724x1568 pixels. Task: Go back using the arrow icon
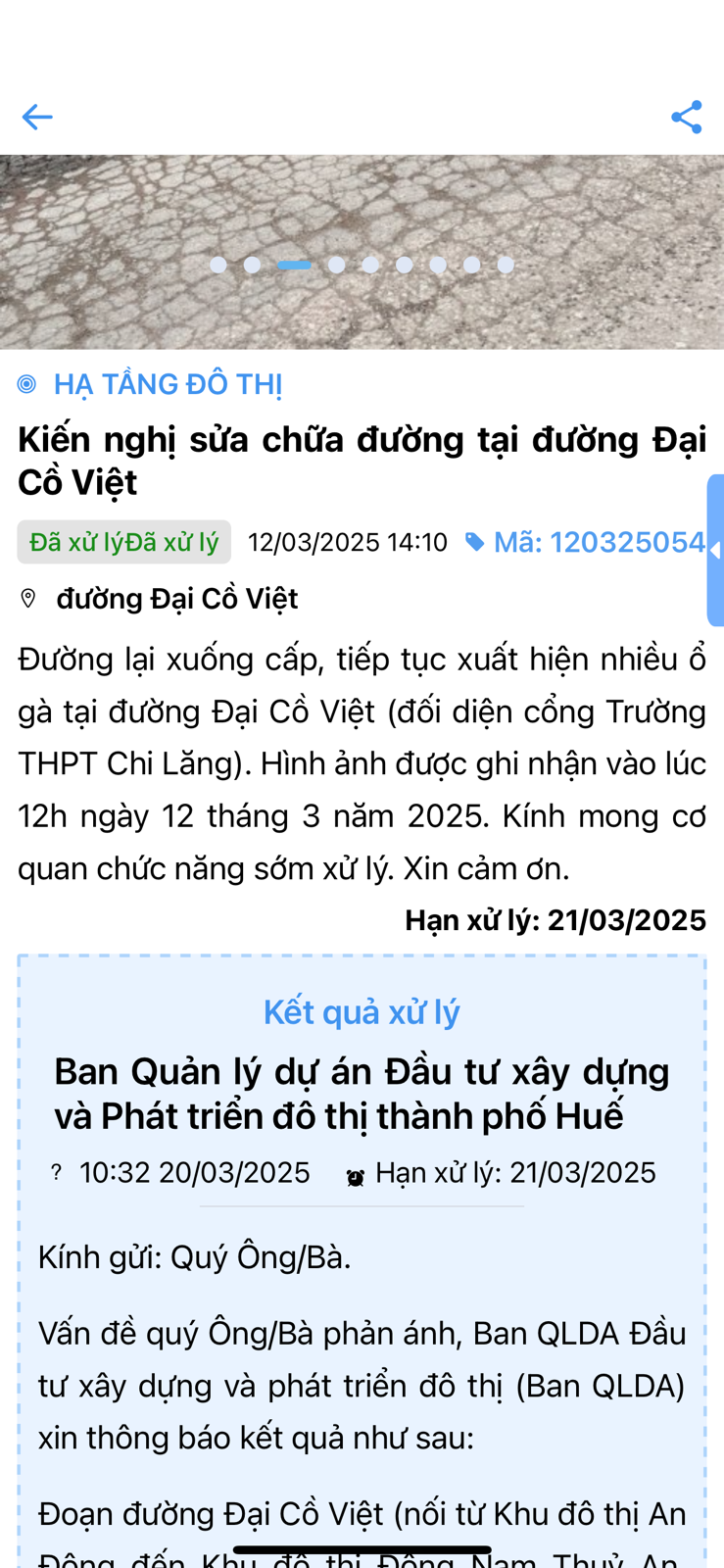[x=37, y=118]
